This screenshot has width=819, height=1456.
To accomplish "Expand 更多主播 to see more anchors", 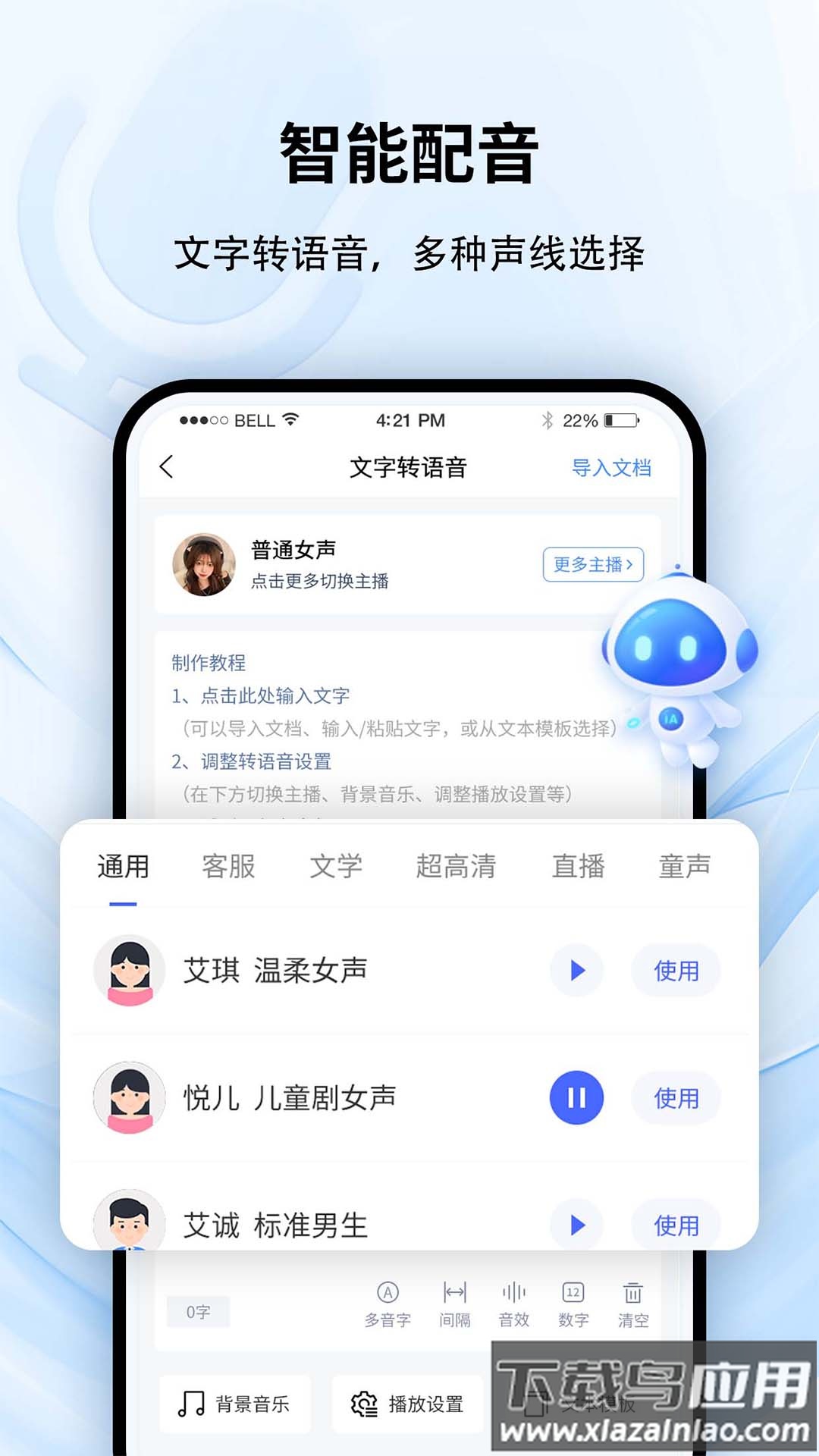I will [x=592, y=566].
